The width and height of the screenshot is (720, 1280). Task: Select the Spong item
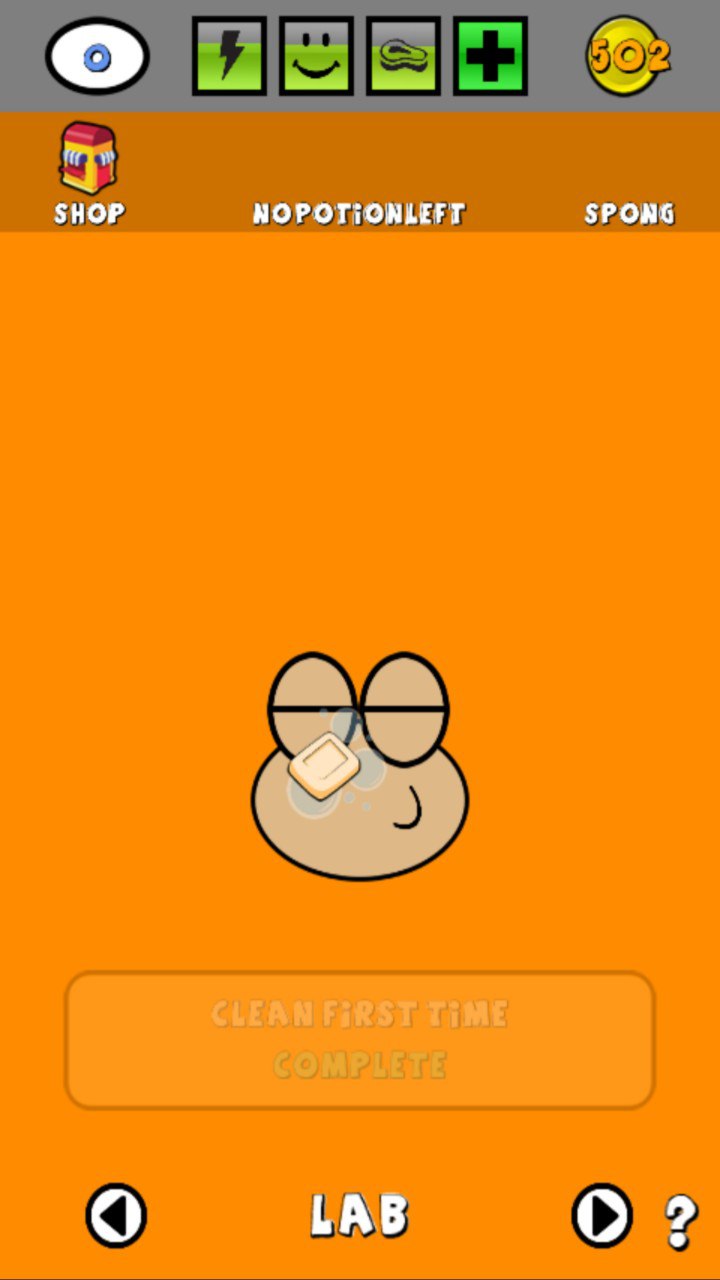click(629, 213)
